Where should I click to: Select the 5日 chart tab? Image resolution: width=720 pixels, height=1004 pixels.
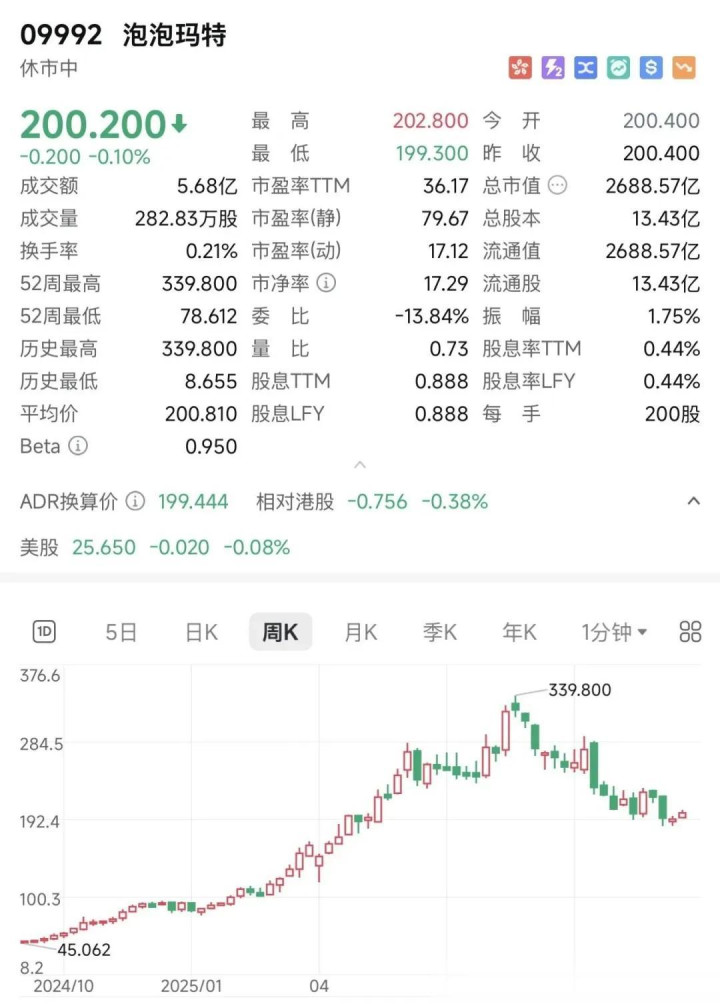[121, 632]
